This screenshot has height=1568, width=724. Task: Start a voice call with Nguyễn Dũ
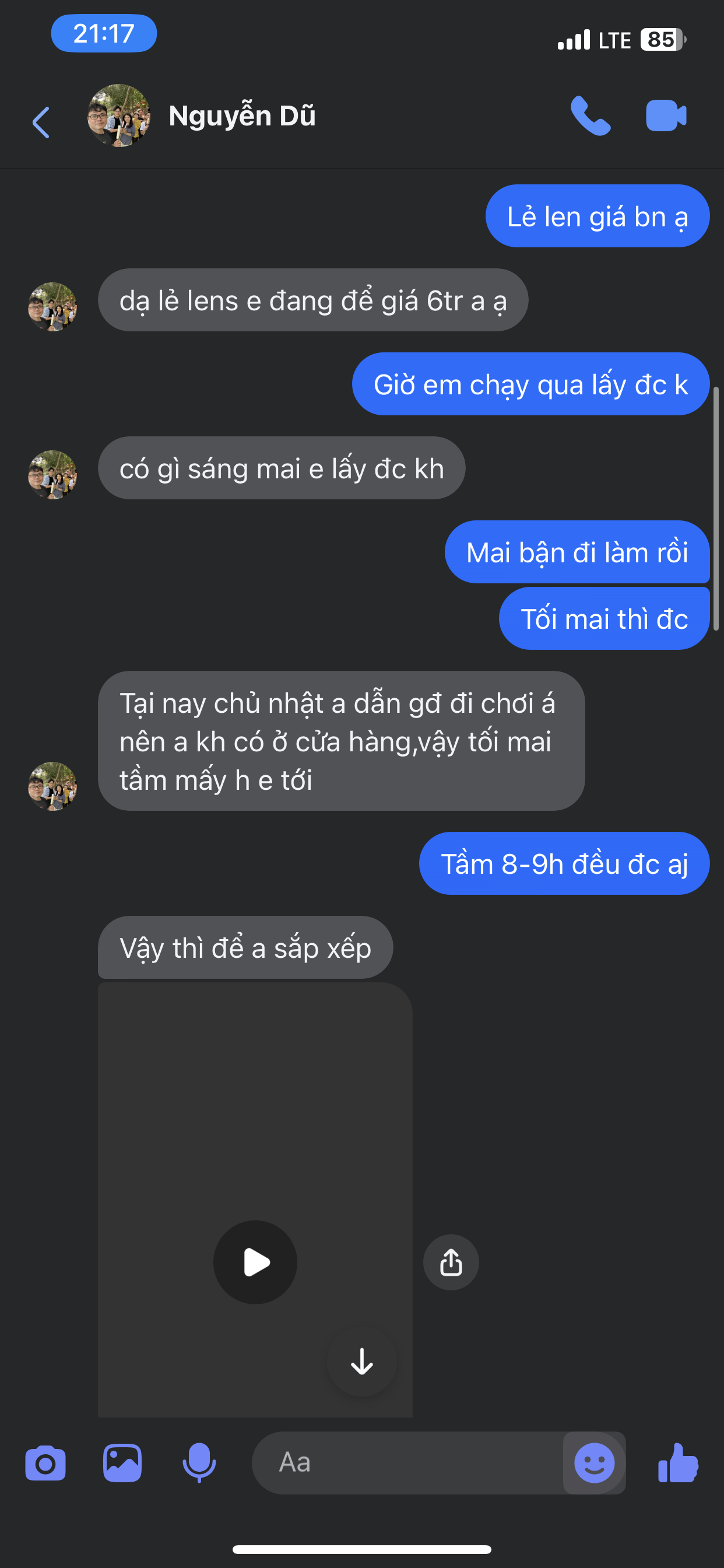589,116
